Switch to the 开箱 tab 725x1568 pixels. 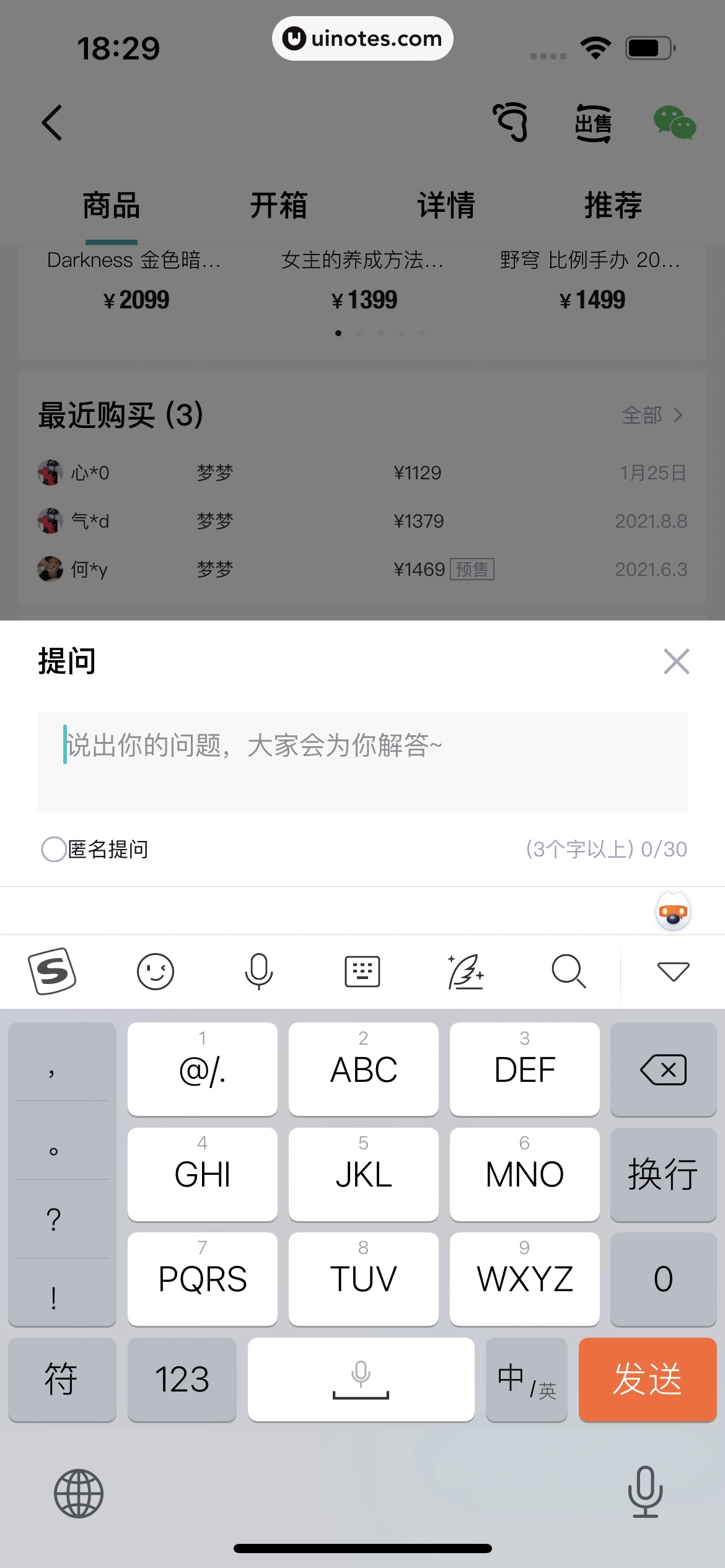pos(279,205)
